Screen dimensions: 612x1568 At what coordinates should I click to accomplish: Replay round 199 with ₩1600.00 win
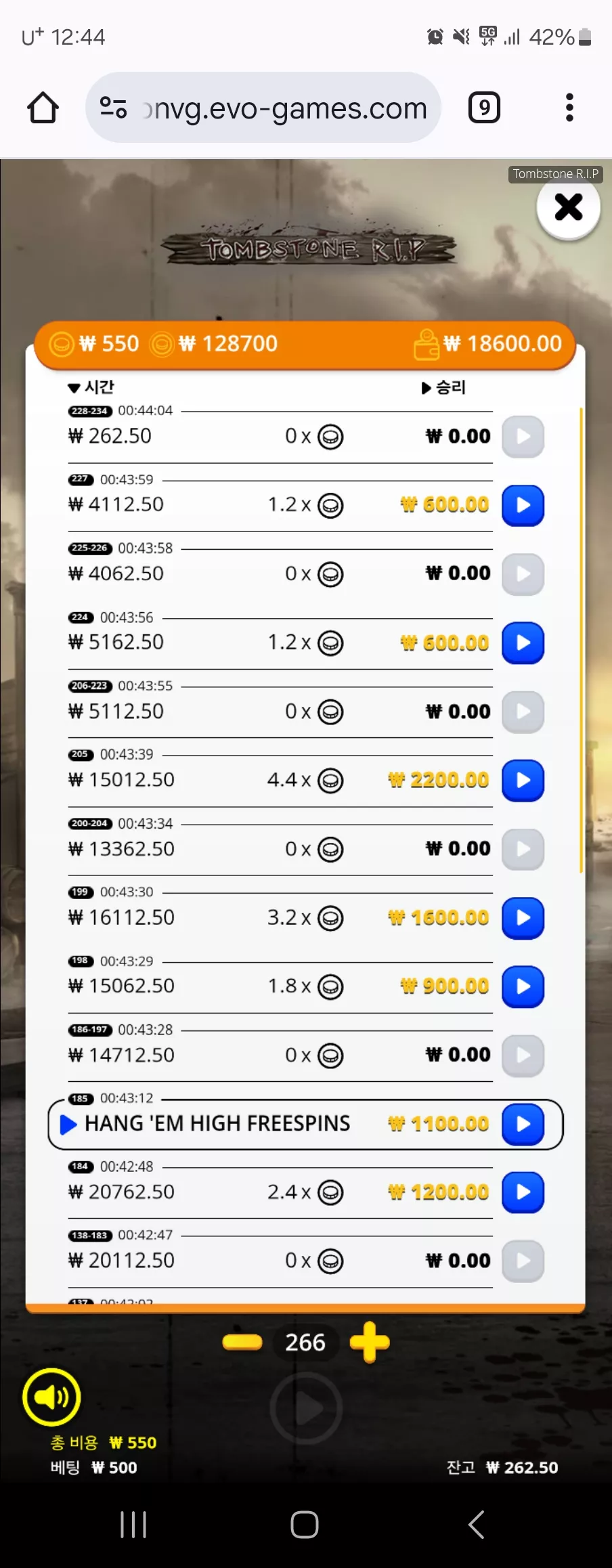[523, 917]
